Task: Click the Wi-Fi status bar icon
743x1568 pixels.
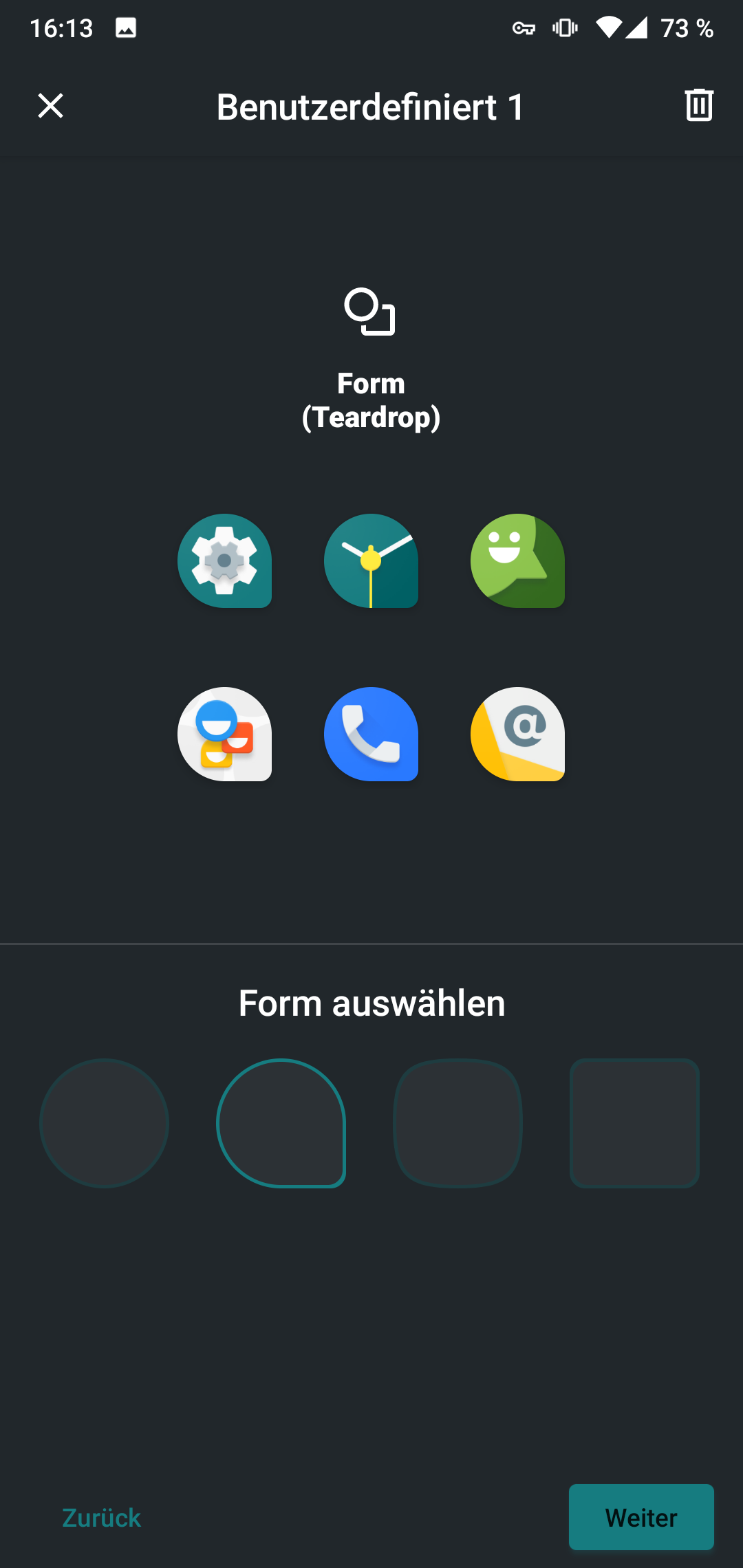Action: click(x=608, y=28)
